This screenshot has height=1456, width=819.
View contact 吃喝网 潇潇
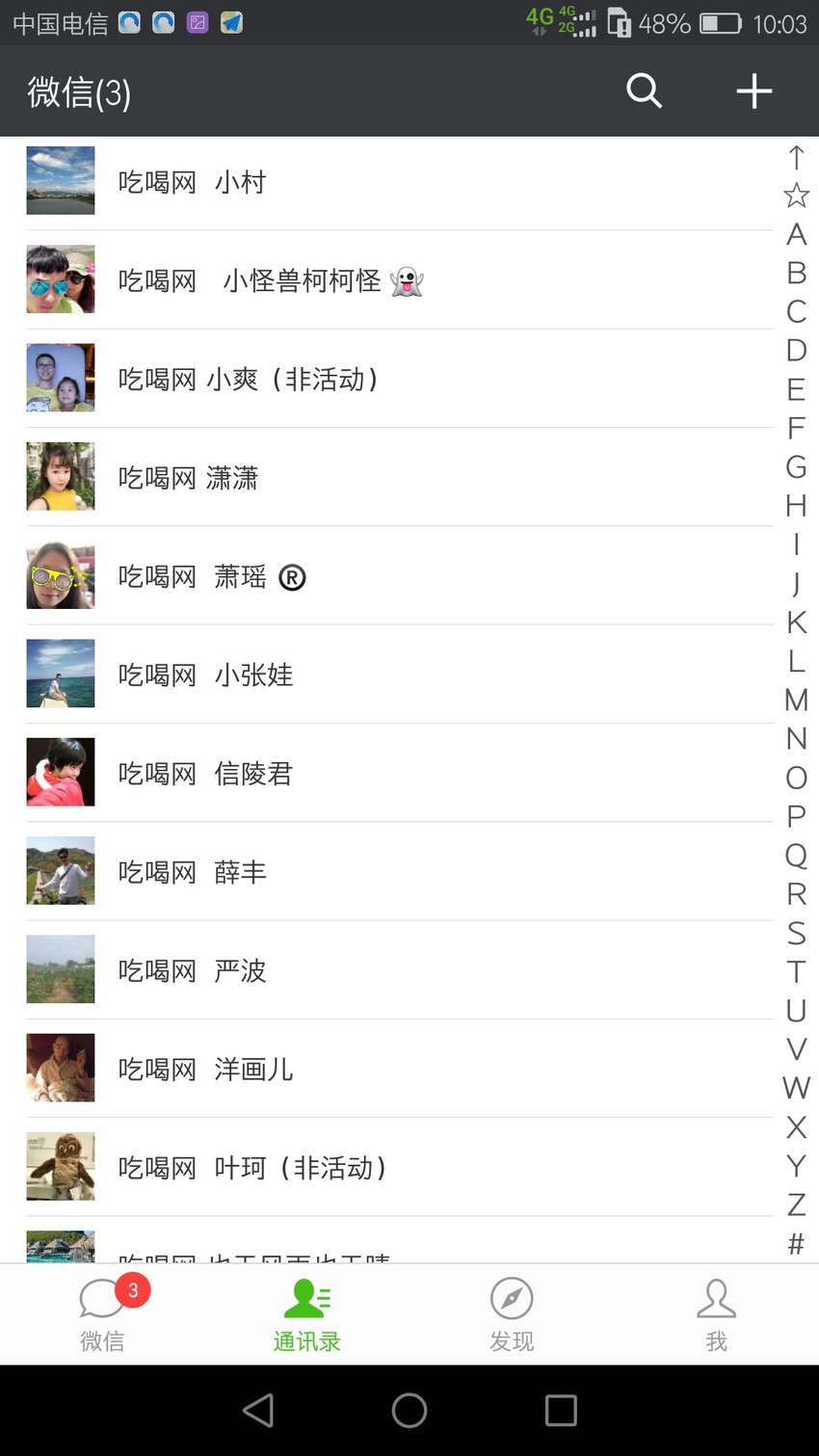[399, 477]
